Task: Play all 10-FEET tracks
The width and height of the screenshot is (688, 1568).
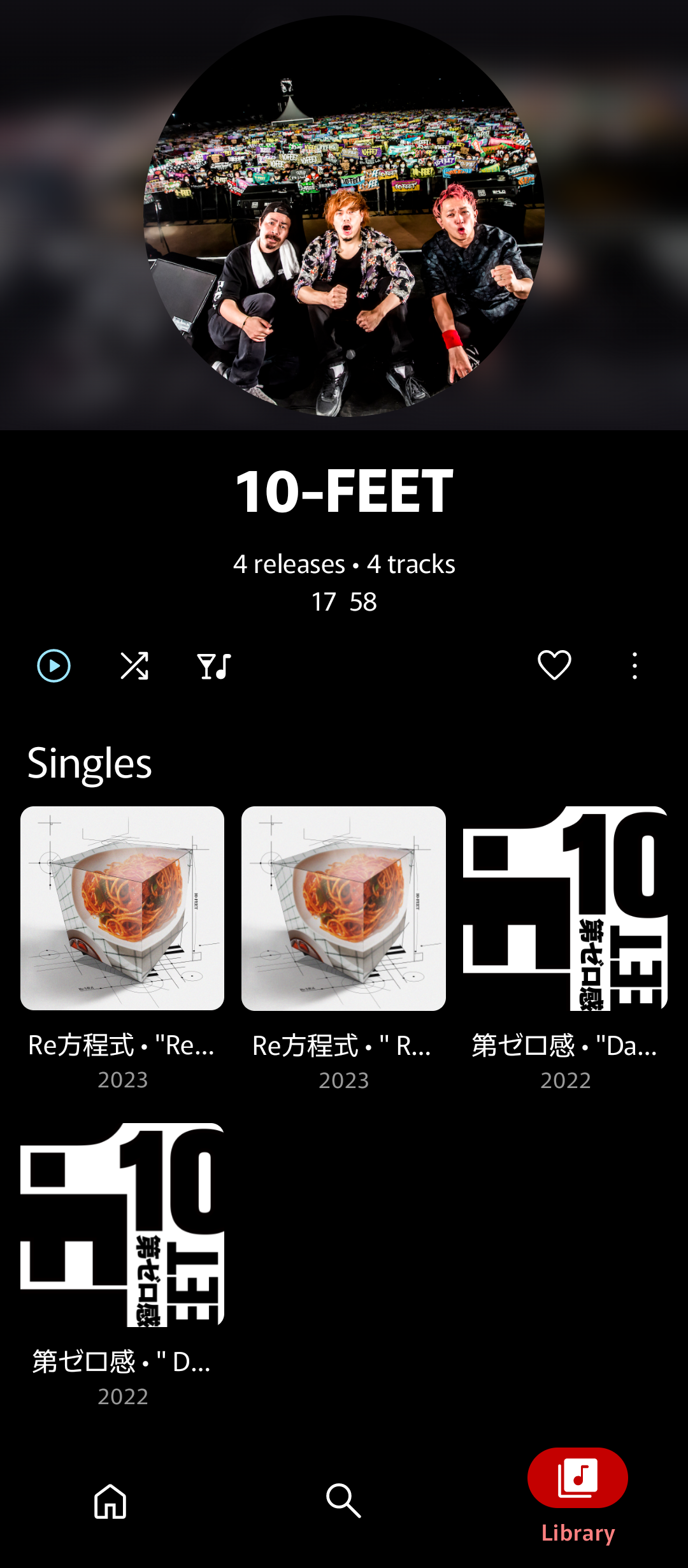Action: 54,666
